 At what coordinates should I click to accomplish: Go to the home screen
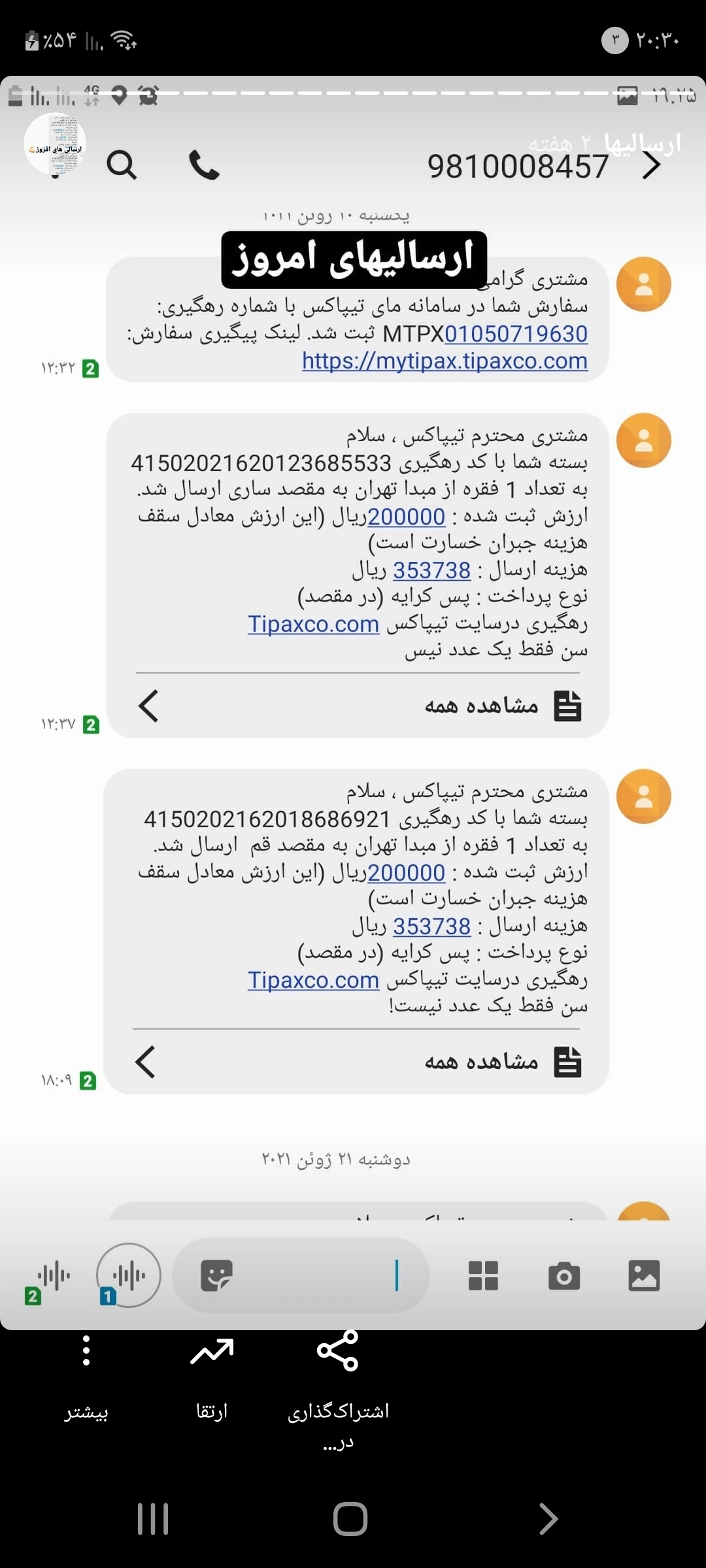350,1518
